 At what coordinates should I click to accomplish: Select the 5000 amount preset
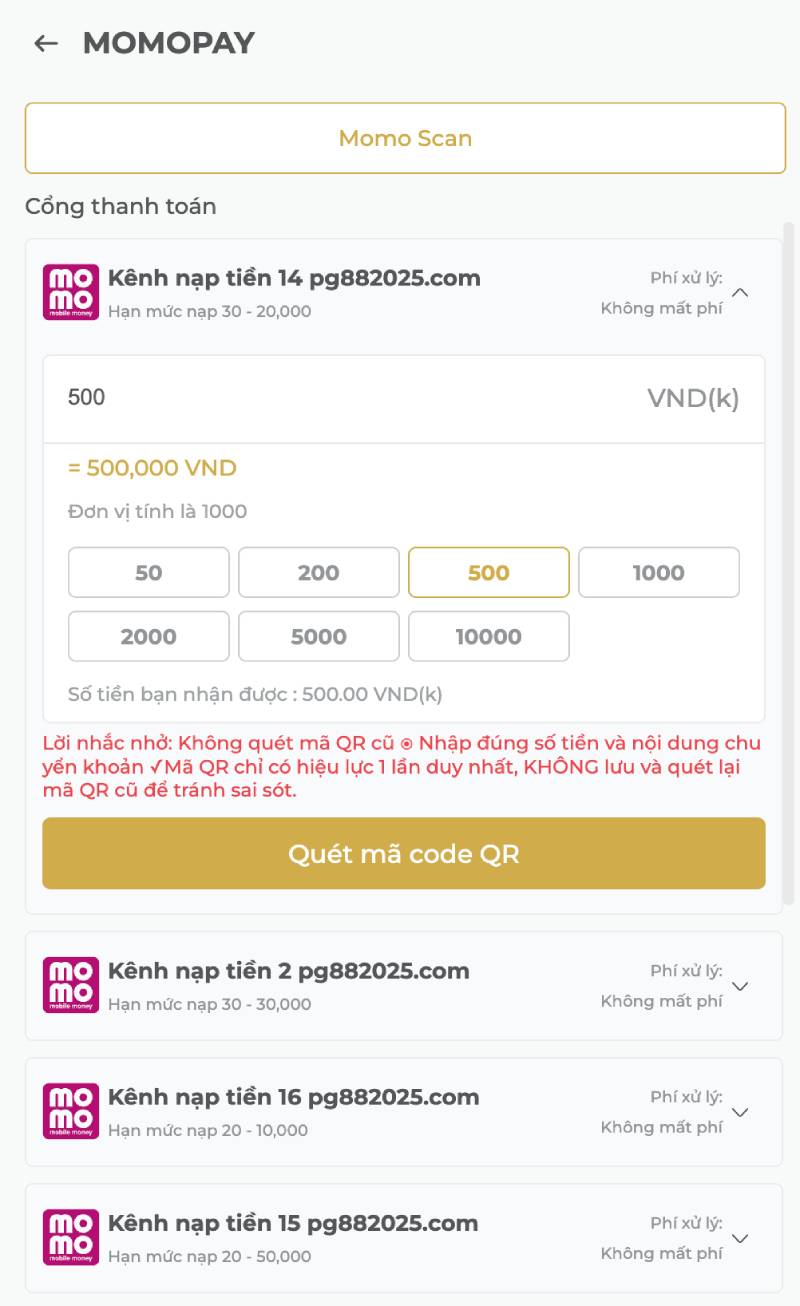coord(318,636)
